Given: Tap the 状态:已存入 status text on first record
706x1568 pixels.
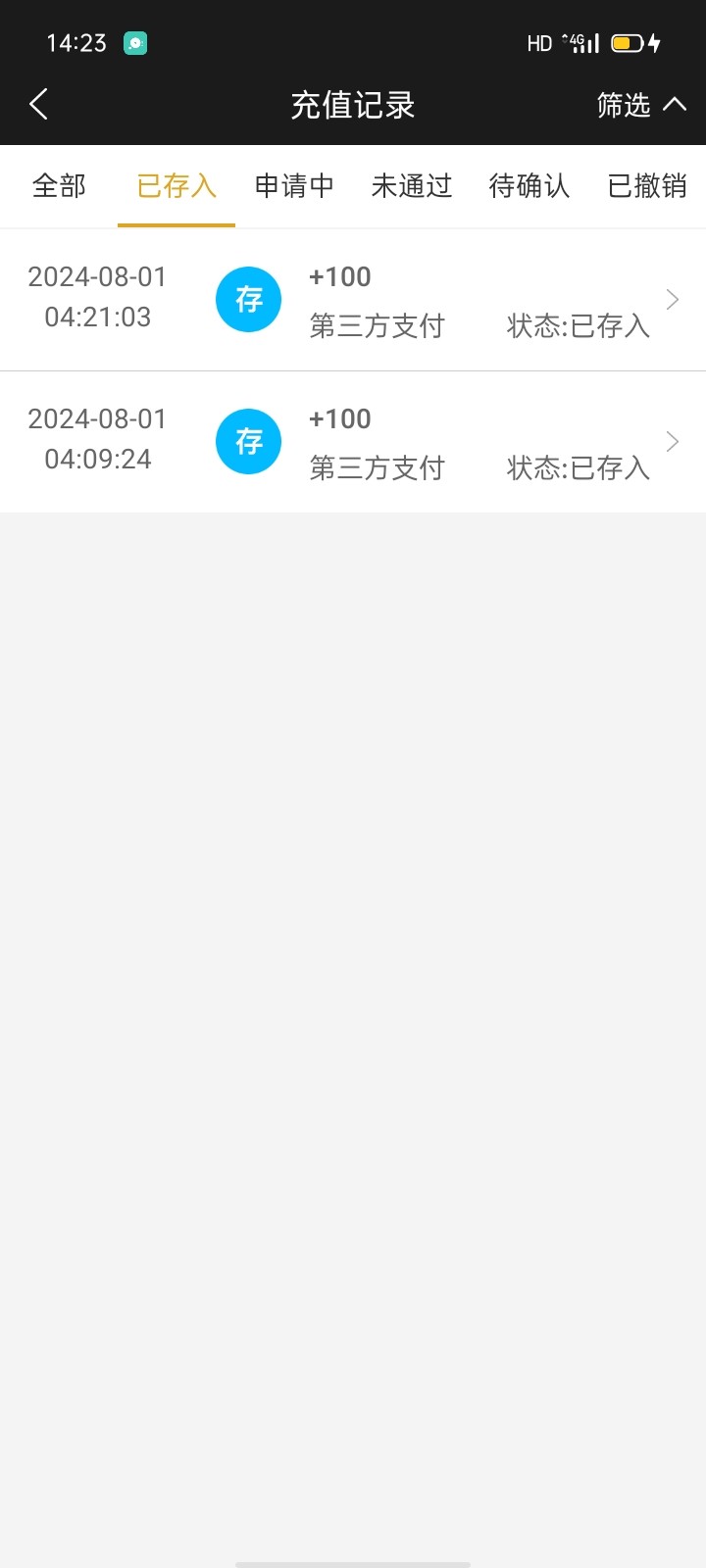Looking at the screenshot, I should [578, 326].
